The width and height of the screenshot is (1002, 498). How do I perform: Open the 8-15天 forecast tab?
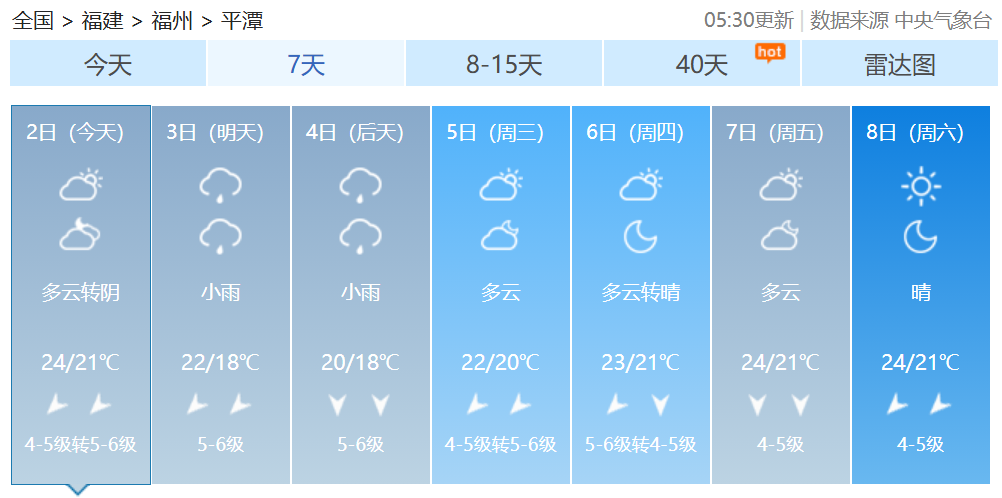point(504,64)
